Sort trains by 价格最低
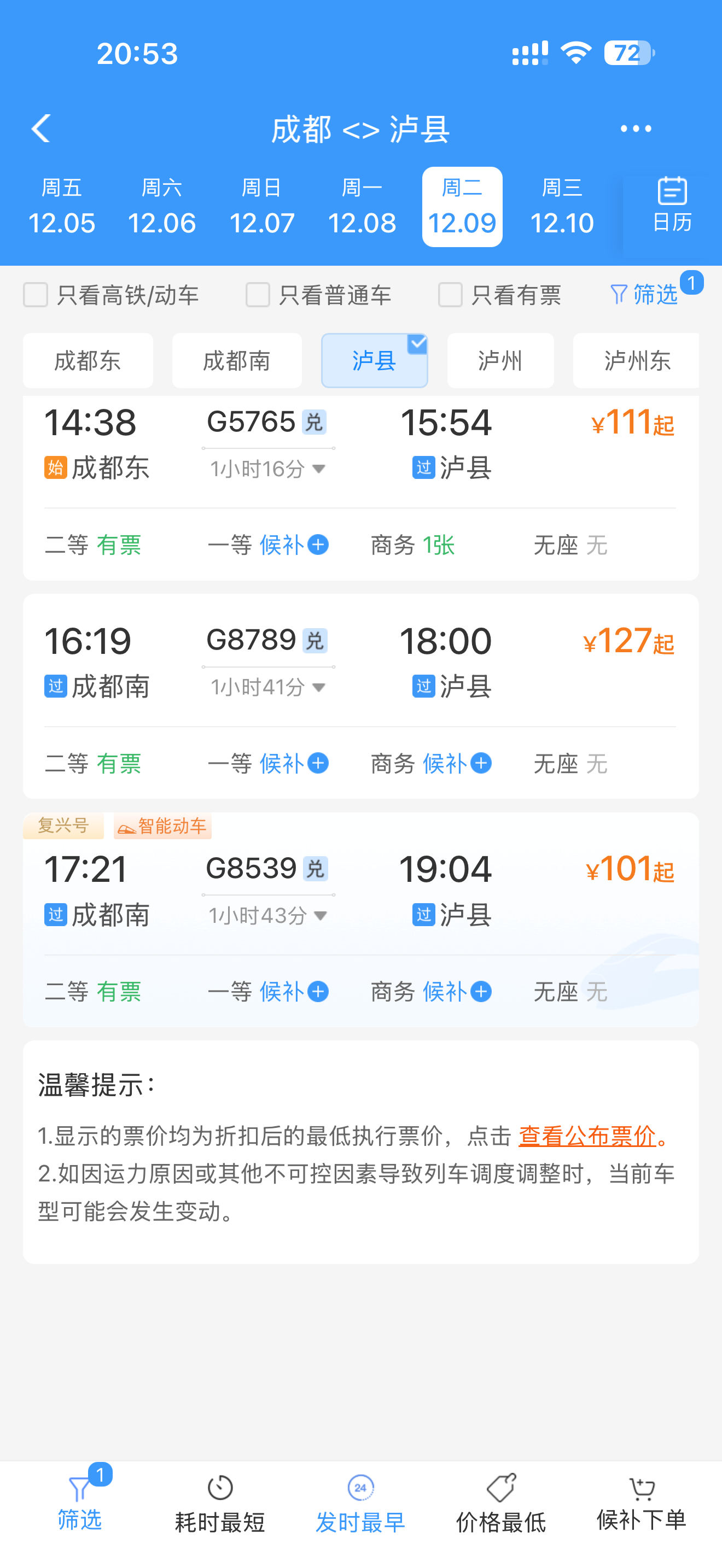 (x=500, y=1505)
